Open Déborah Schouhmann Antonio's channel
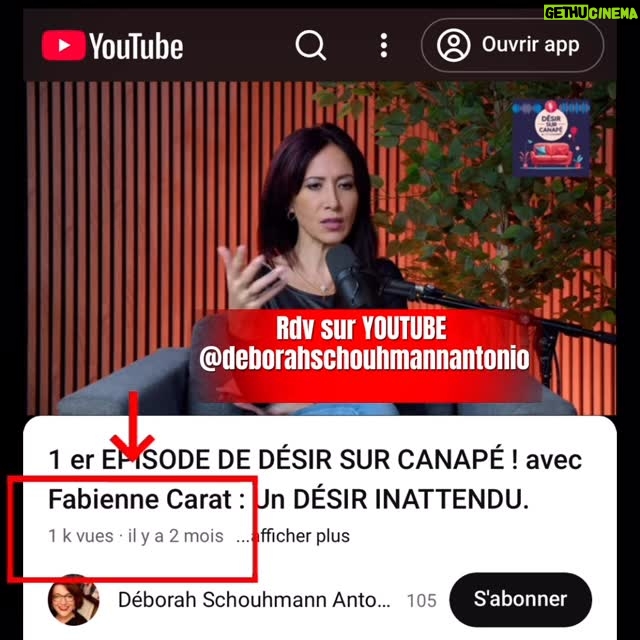Screen dimensions: 640x640 click(x=254, y=600)
